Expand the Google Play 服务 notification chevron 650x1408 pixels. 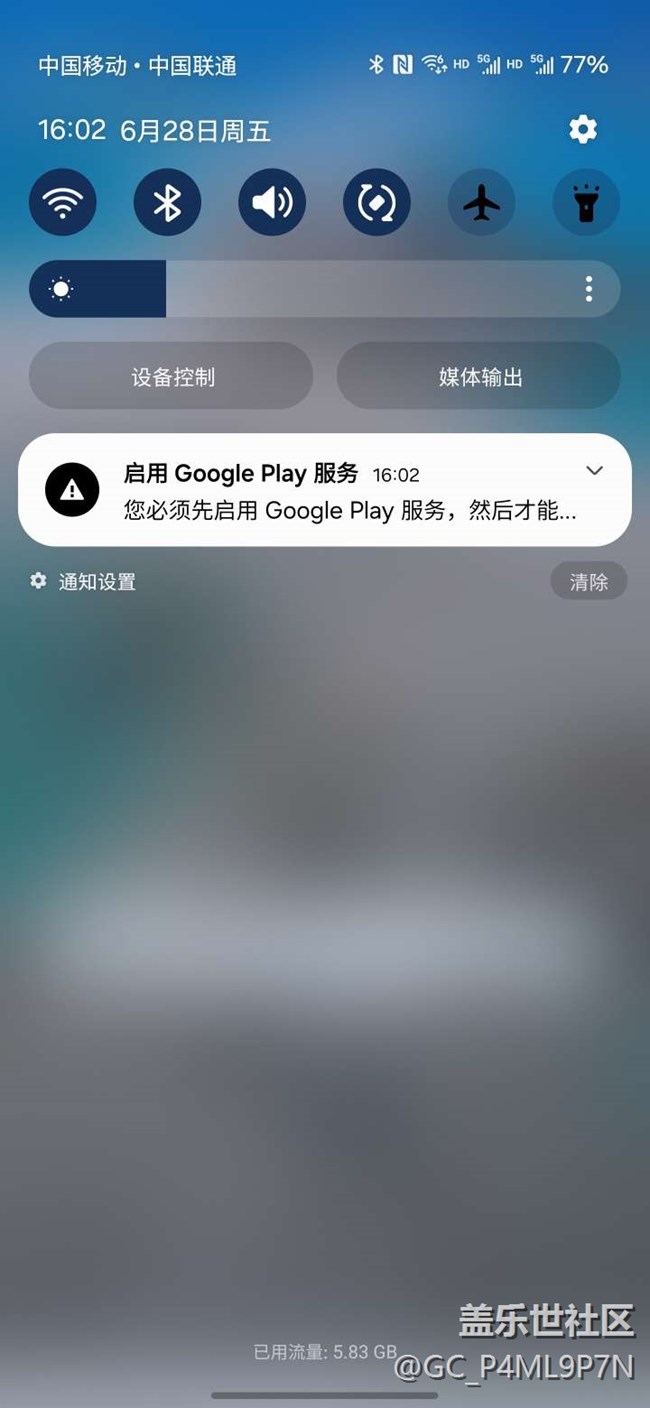pyautogui.click(x=594, y=470)
